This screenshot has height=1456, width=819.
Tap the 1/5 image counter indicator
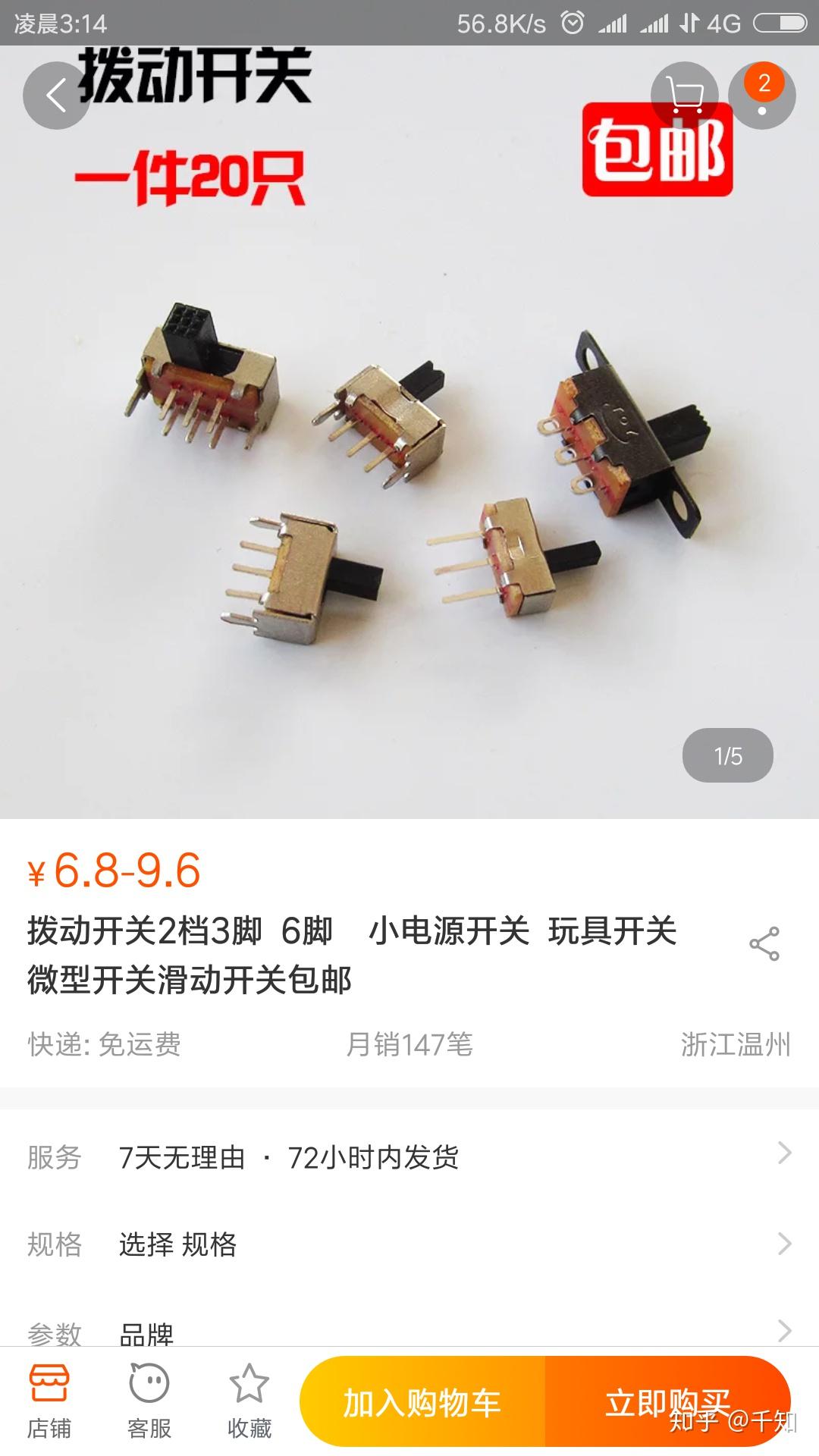coord(728,754)
